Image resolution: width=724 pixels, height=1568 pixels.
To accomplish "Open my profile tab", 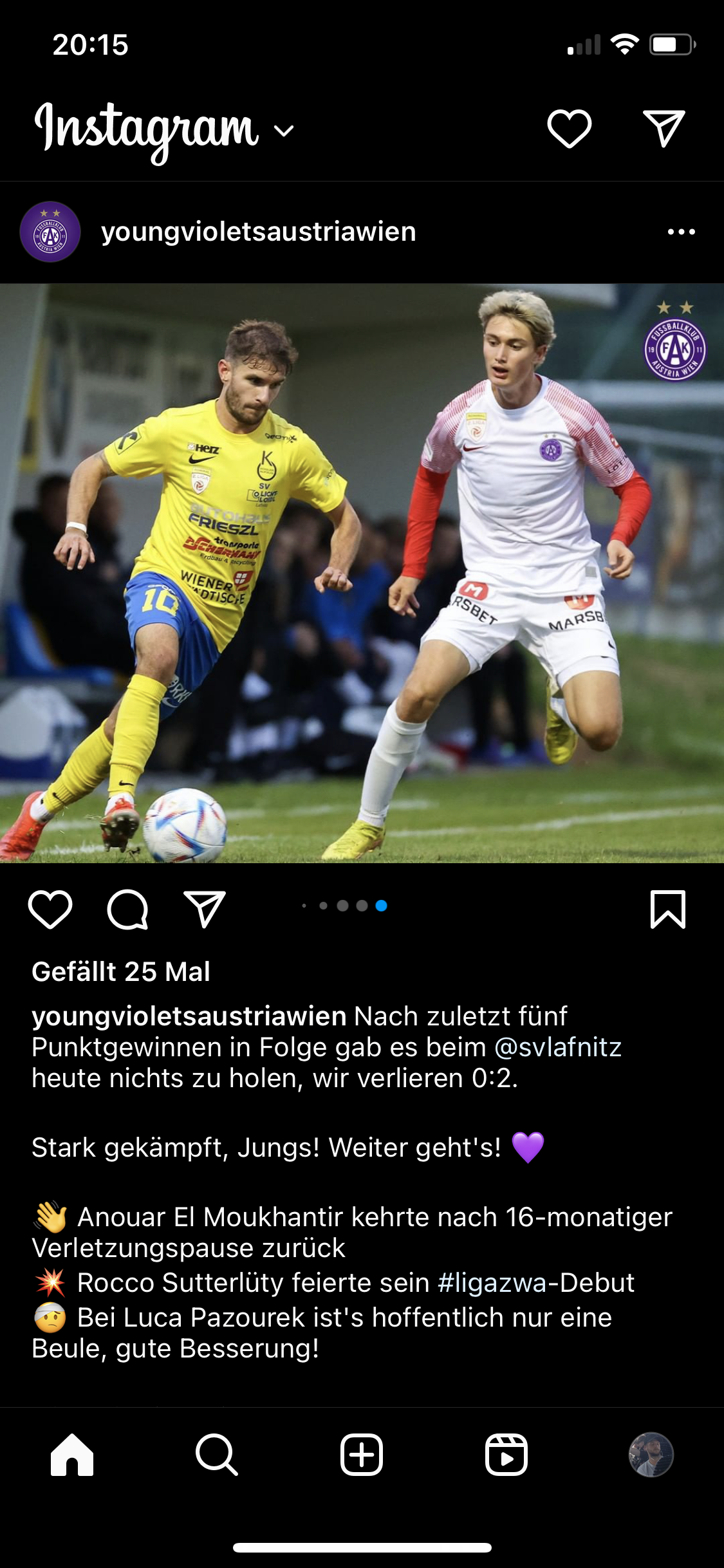I will 651,1454.
